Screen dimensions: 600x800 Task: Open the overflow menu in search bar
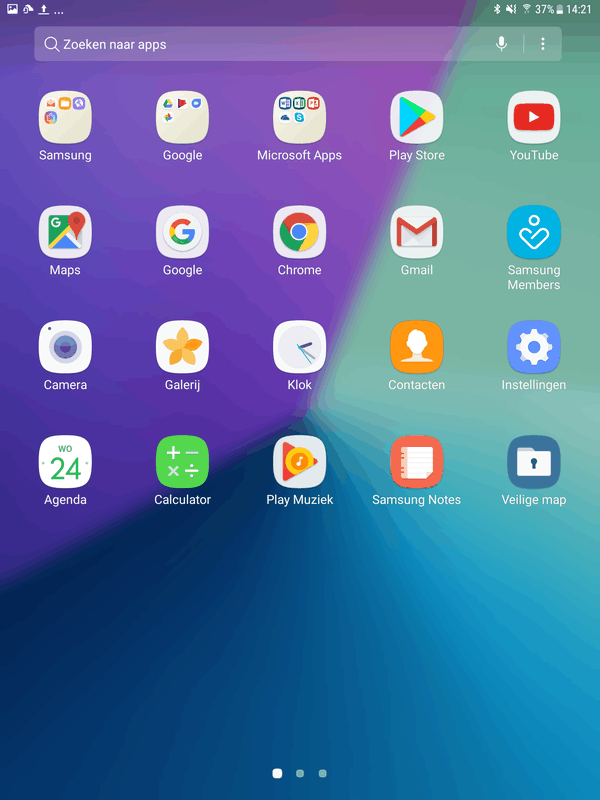tap(543, 44)
